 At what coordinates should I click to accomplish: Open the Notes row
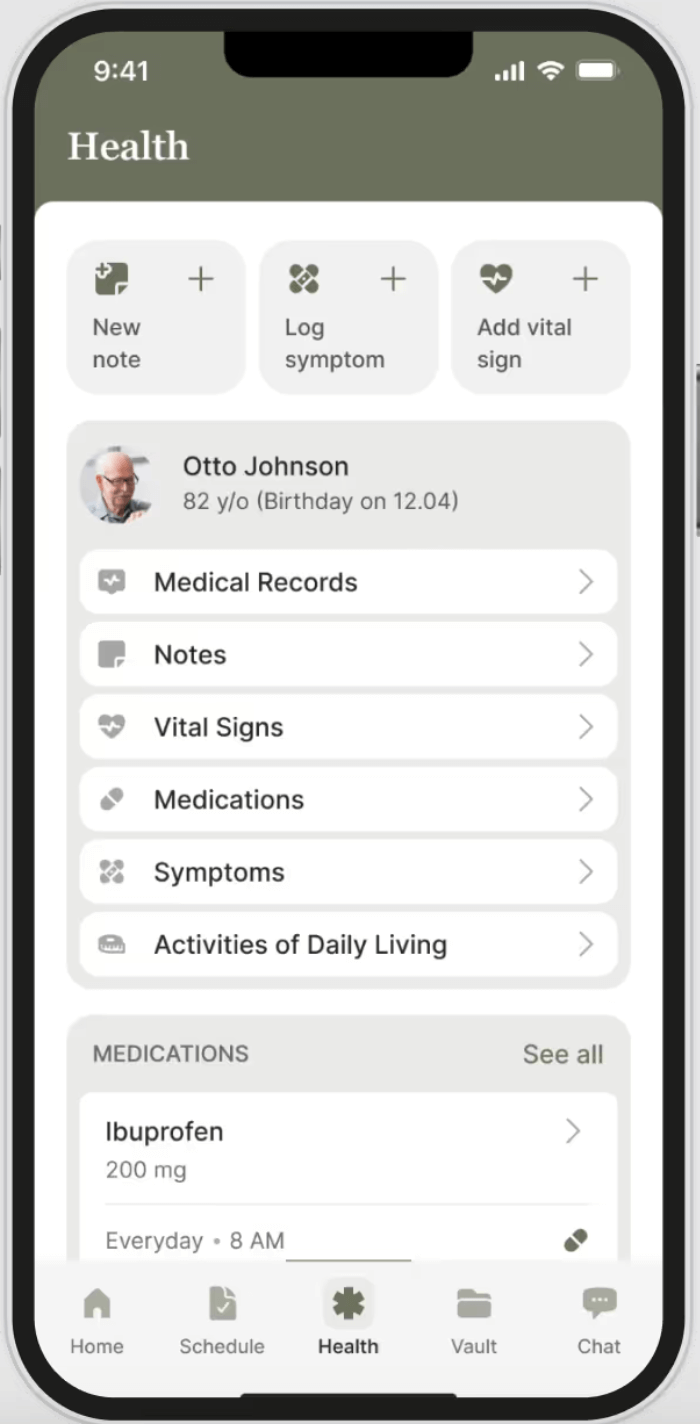point(348,655)
